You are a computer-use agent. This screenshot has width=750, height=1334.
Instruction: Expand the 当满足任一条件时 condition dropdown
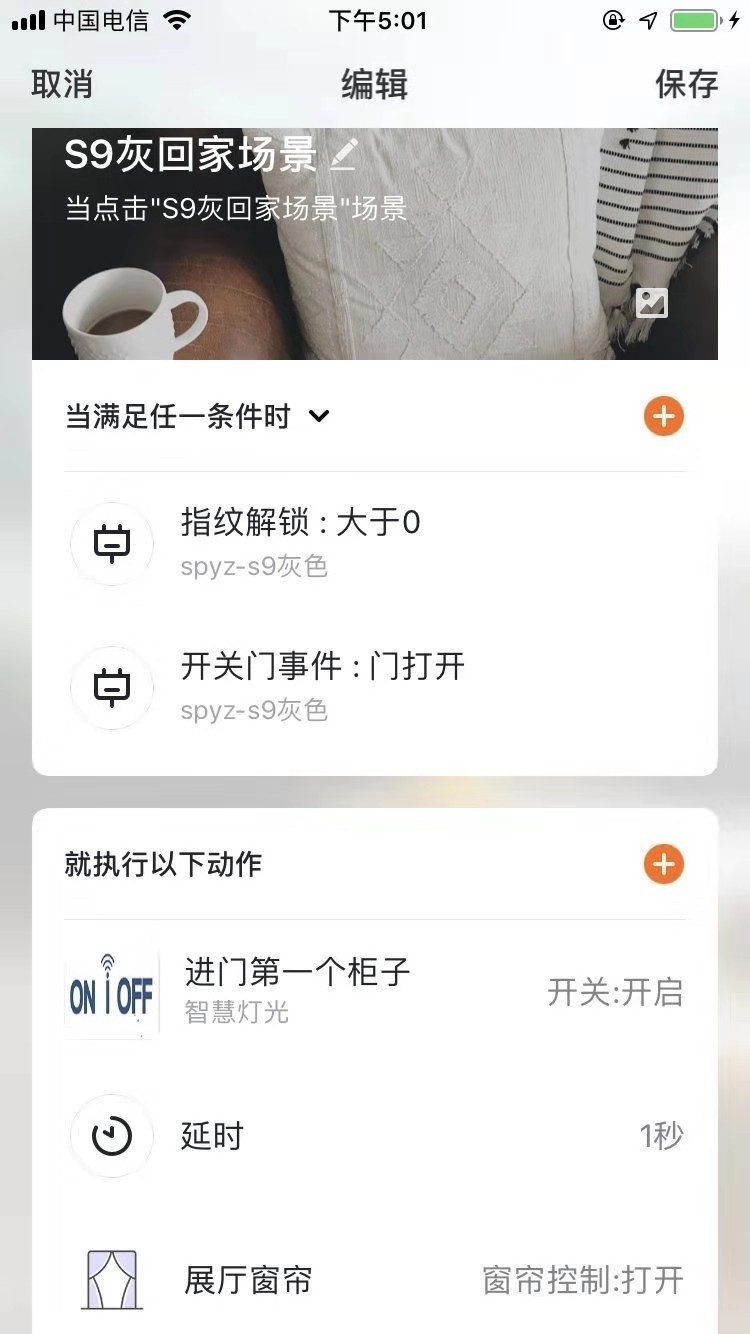(319, 417)
